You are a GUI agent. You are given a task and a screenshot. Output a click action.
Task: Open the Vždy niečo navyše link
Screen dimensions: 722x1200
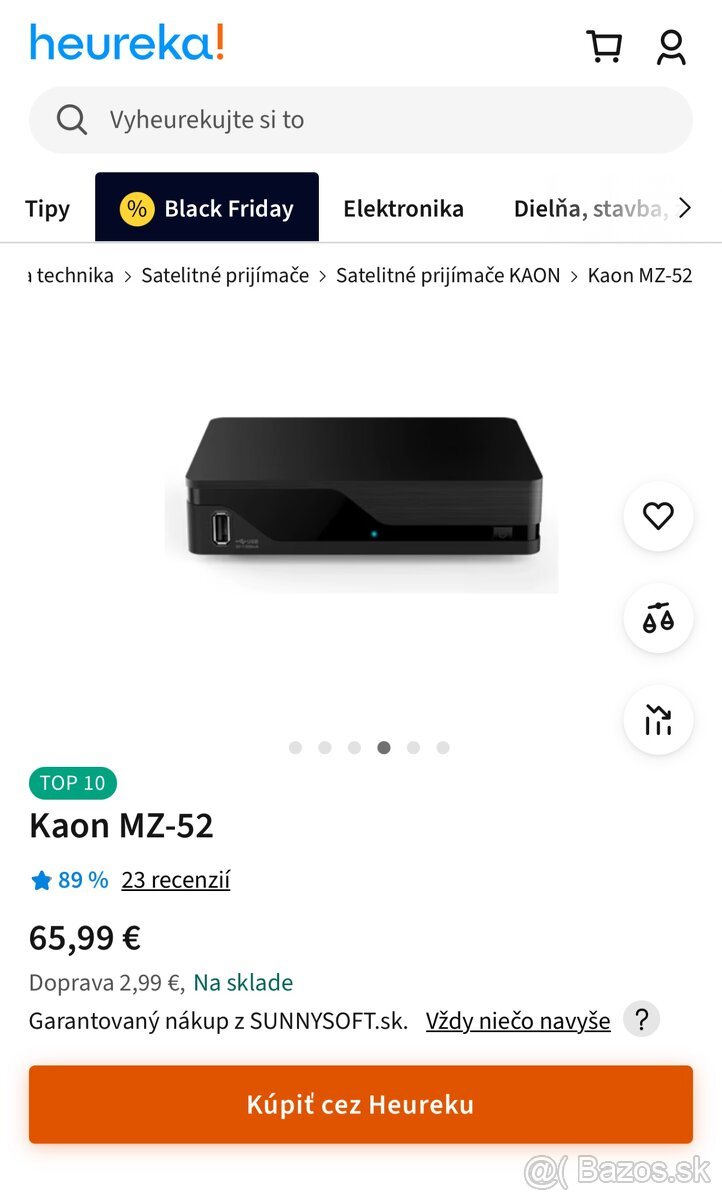pyautogui.click(x=517, y=1019)
